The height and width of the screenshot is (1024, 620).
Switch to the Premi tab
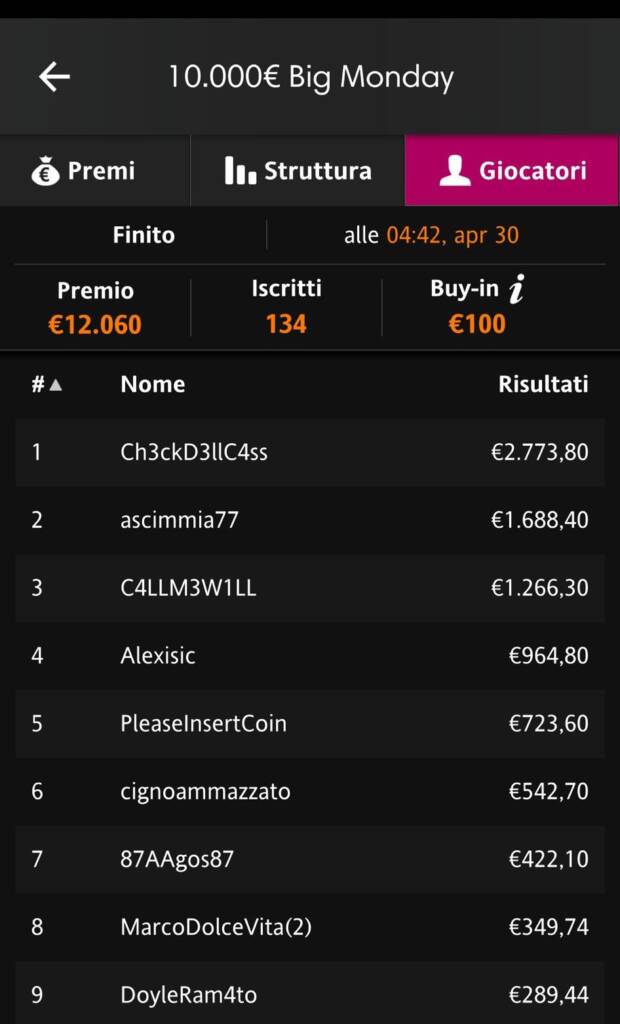coord(95,171)
